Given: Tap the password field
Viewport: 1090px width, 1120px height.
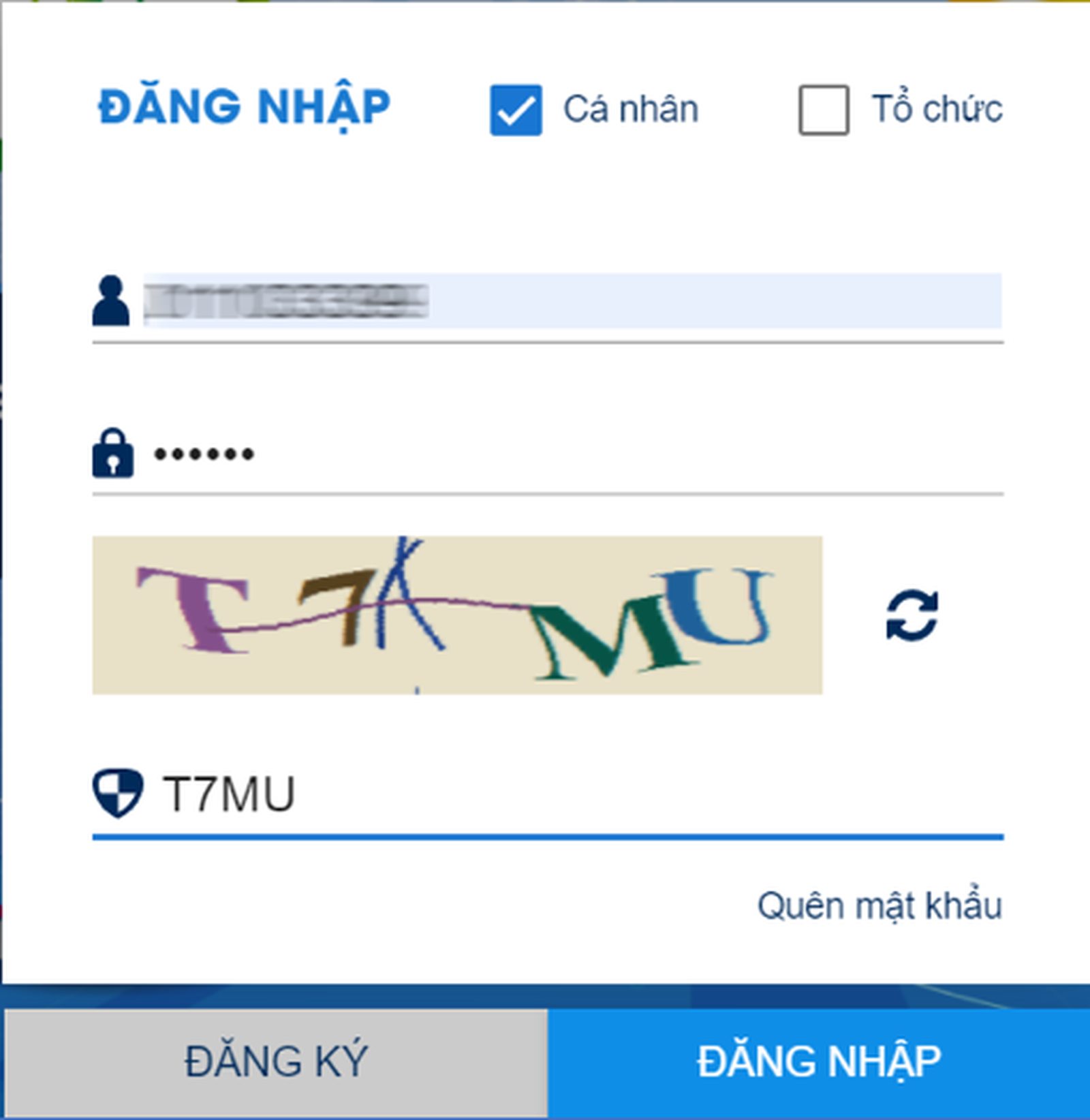Looking at the screenshot, I should (571, 454).
